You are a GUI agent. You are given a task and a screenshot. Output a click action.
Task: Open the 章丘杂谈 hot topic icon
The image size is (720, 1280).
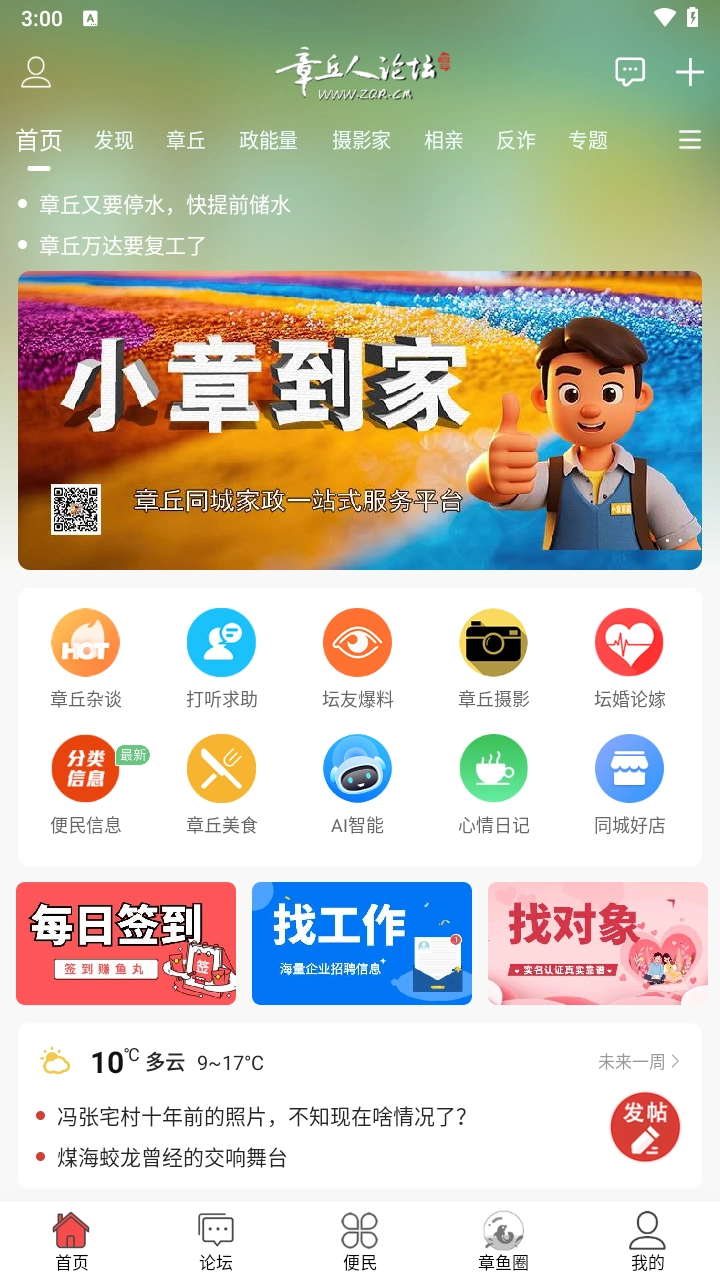[85, 642]
